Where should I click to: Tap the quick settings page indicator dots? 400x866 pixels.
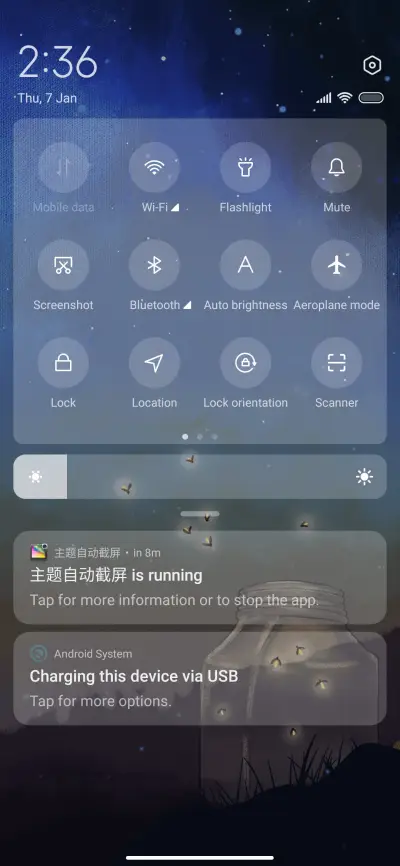199,436
